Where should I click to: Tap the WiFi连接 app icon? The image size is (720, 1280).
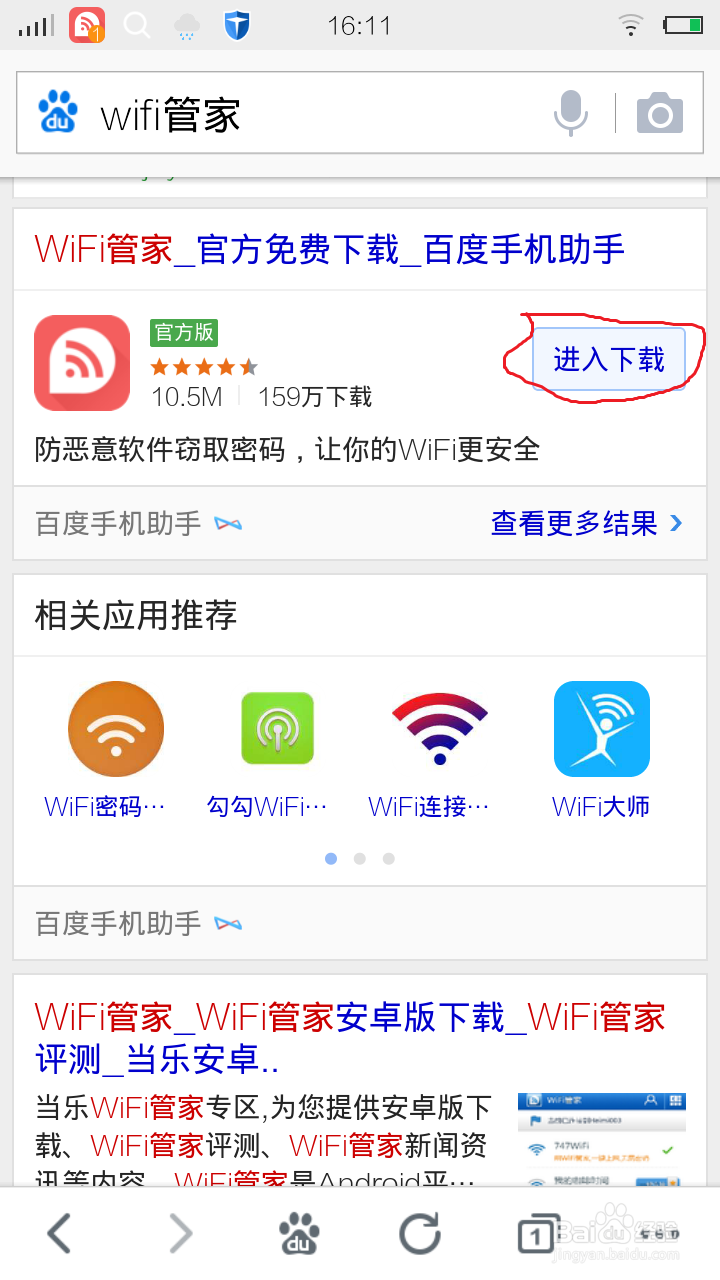(439, 728)
